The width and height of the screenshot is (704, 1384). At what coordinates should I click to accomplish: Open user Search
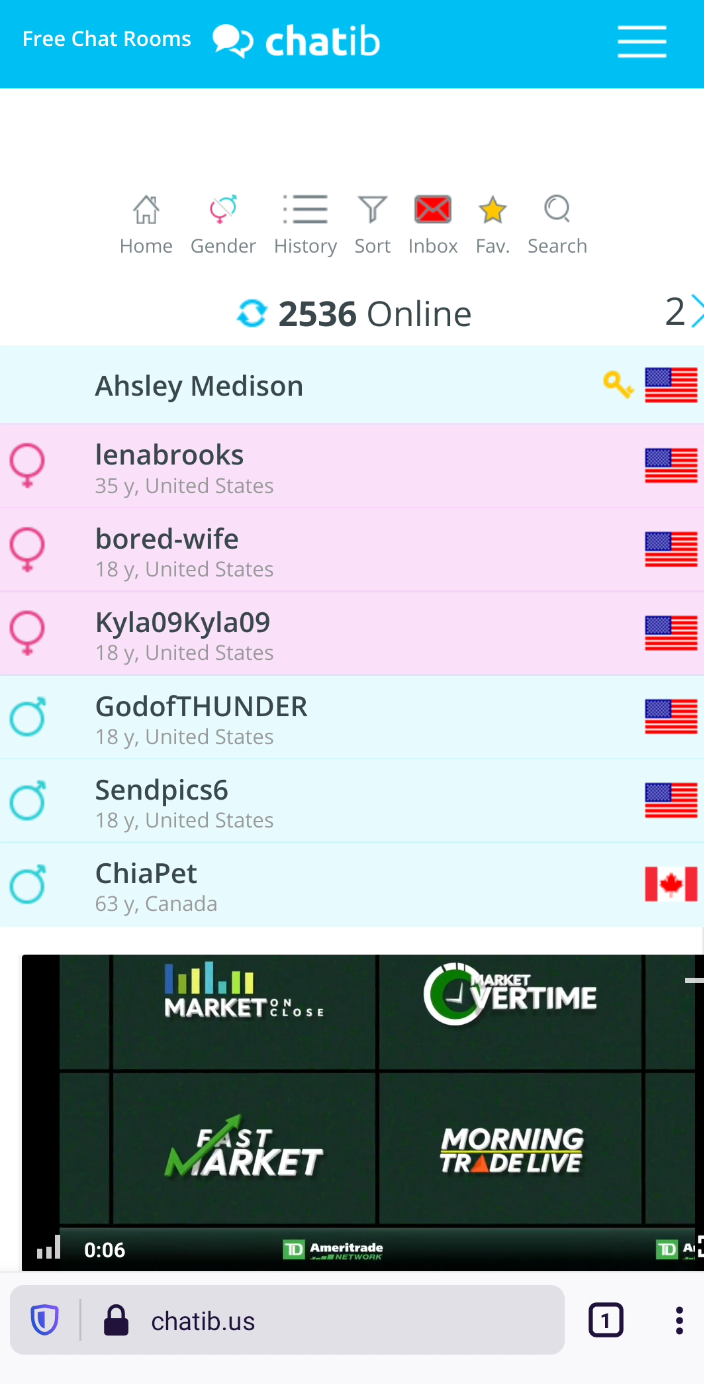(x=557, y=225)
